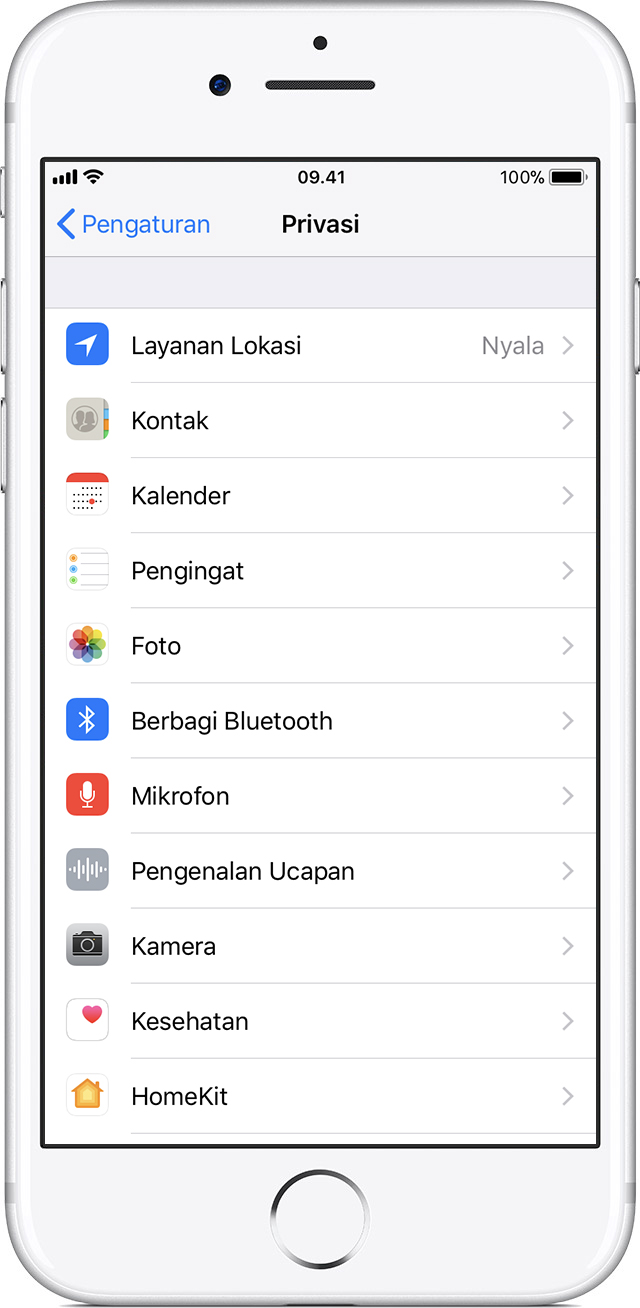The image size is (640, 1308).
Task: Open Berbagi Bluetooth
Action: click(320, 721)
